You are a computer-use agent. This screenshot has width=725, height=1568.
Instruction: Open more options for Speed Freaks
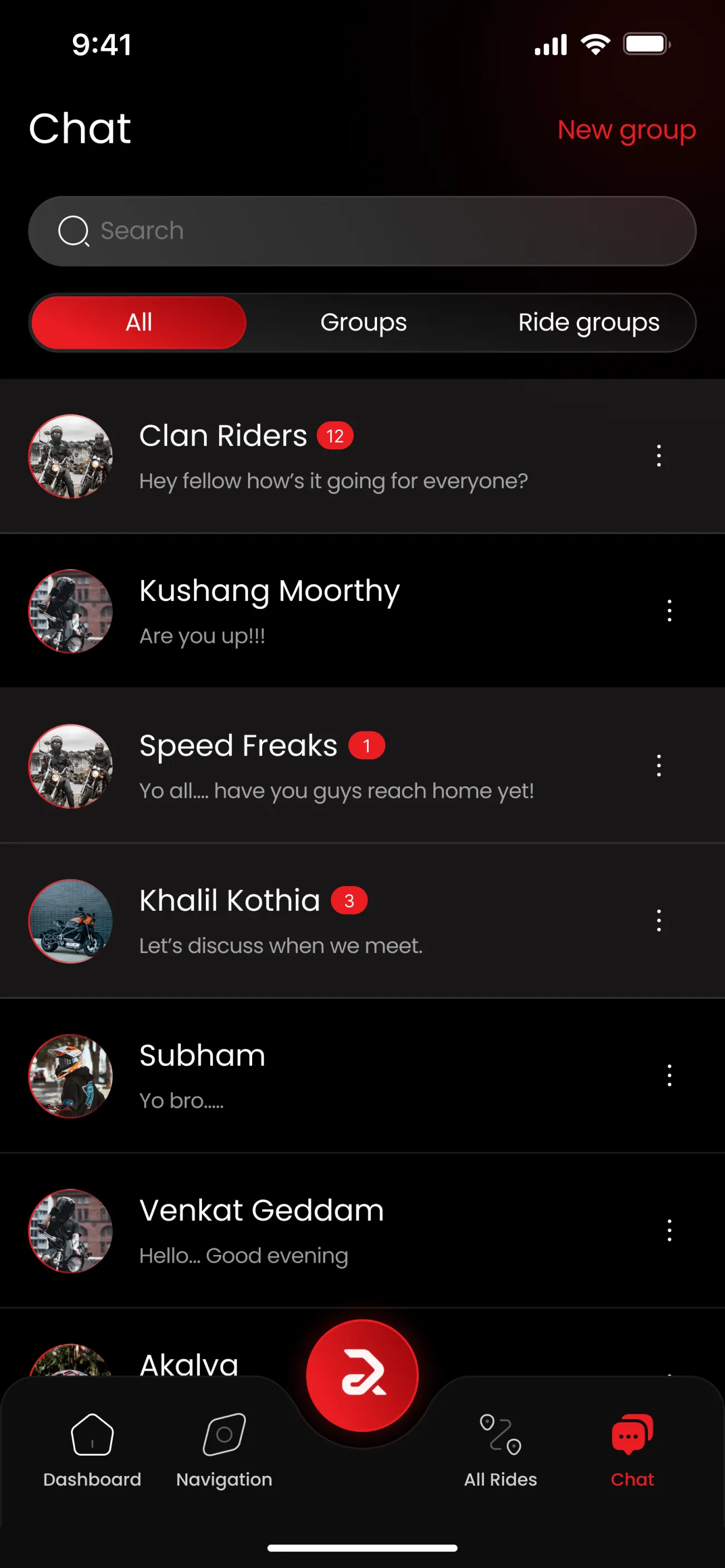point(659,766)
